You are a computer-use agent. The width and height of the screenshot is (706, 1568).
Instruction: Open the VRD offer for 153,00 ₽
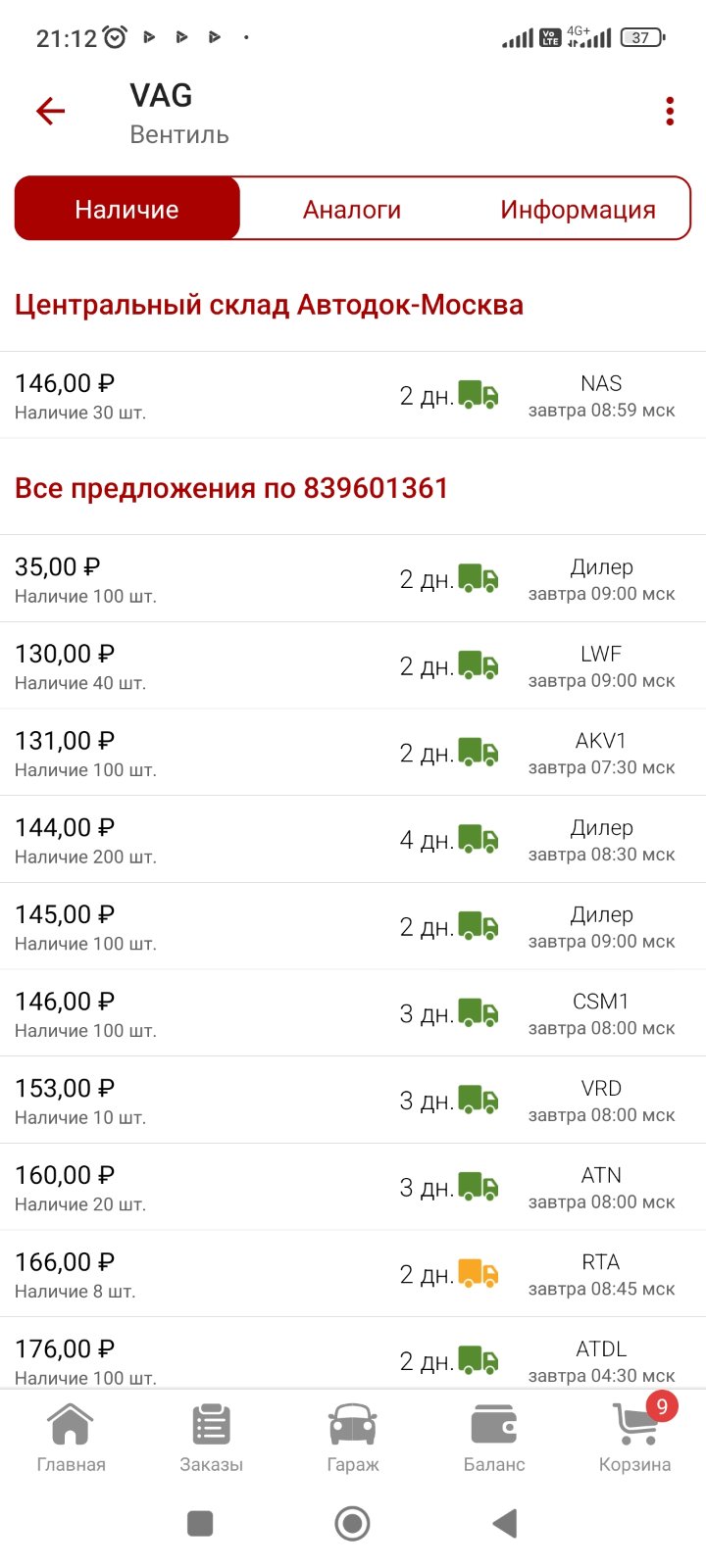[353, 1101]
